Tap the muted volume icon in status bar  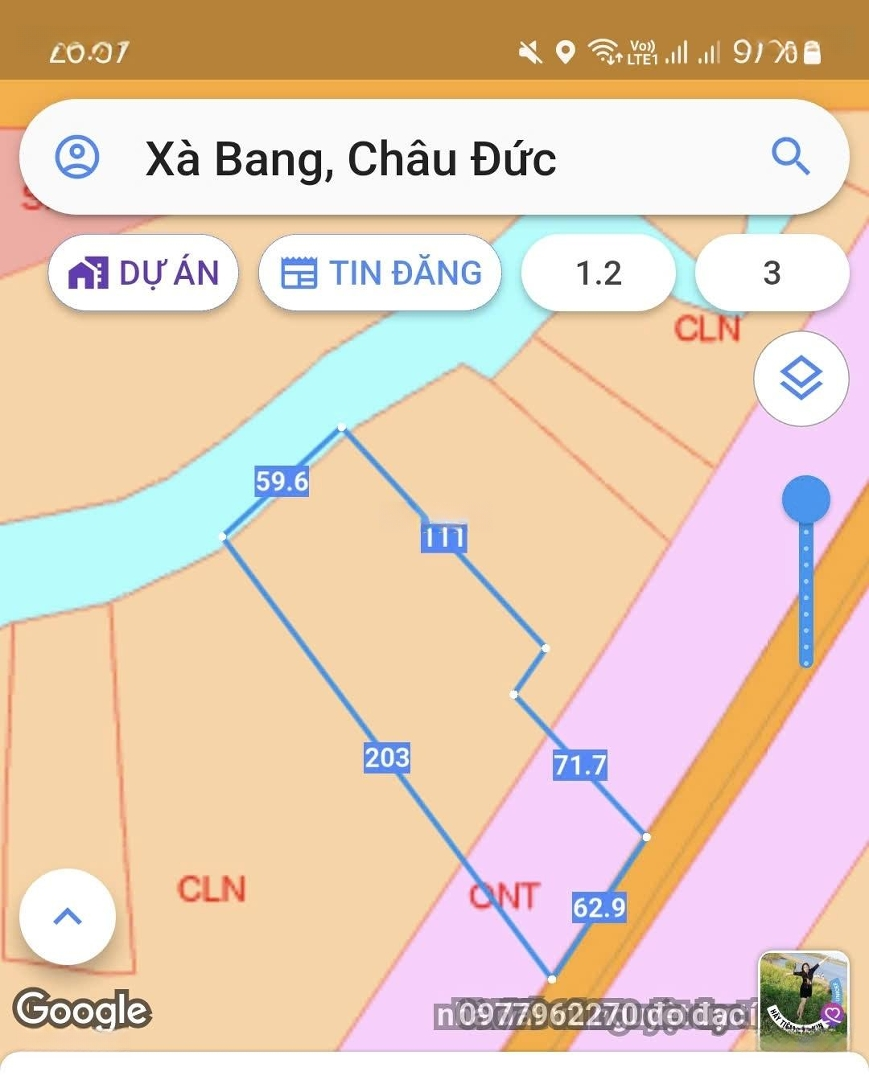pyautogui.click(x=529, y=53)
